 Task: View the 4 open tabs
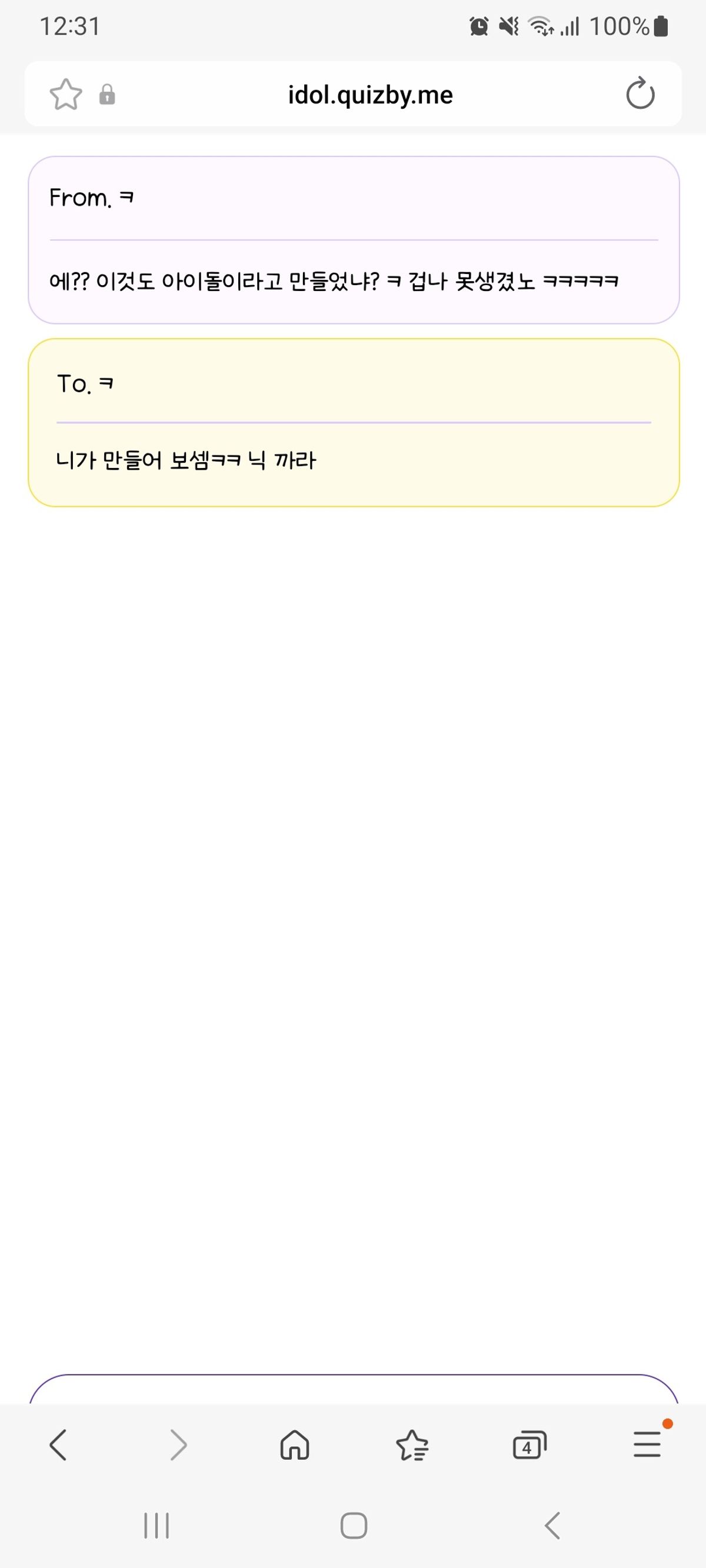(x=529, y=1445)
